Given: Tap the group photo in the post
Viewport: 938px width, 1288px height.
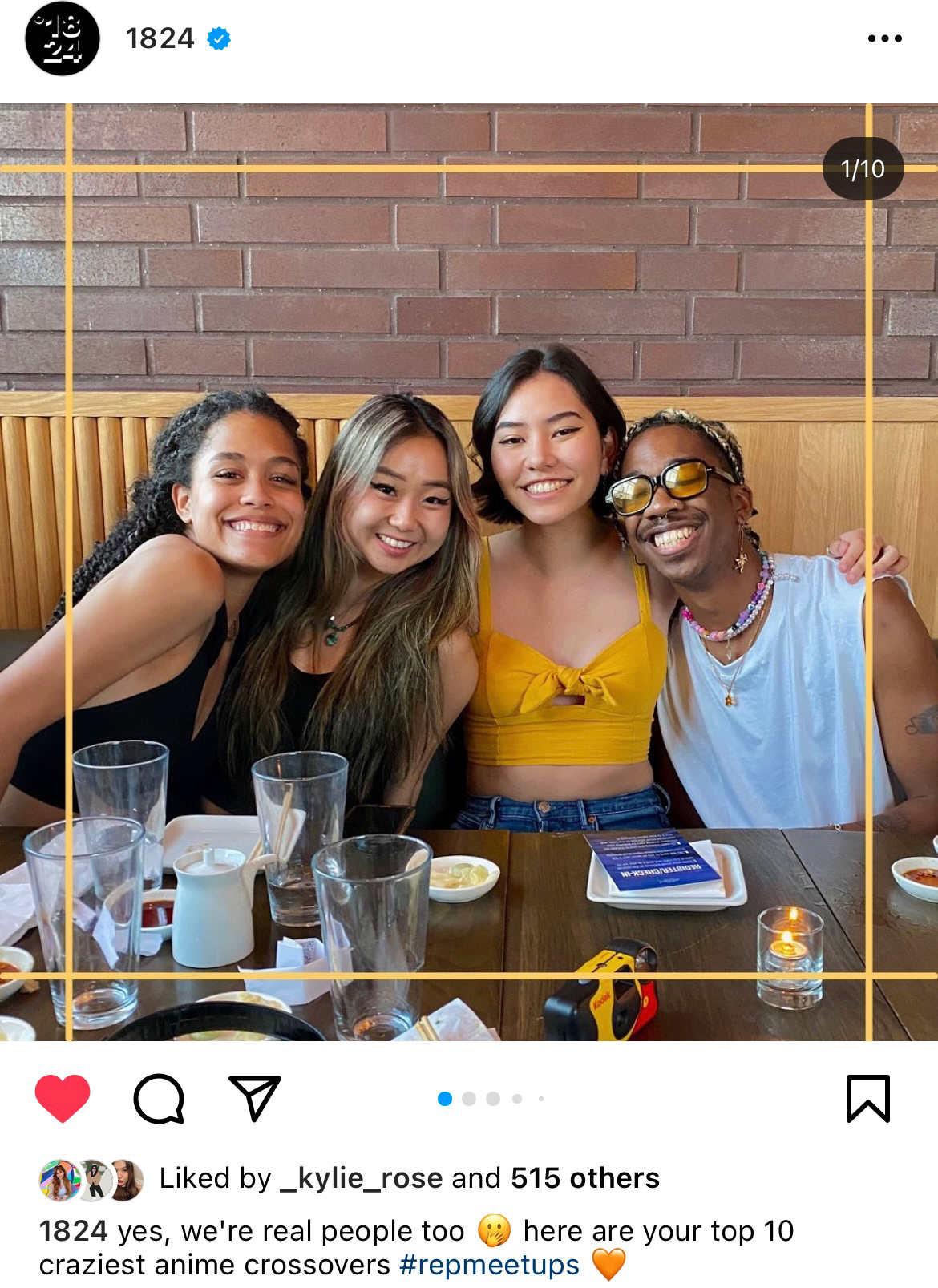Looking at the screenshot, I should tap(469, 571).
